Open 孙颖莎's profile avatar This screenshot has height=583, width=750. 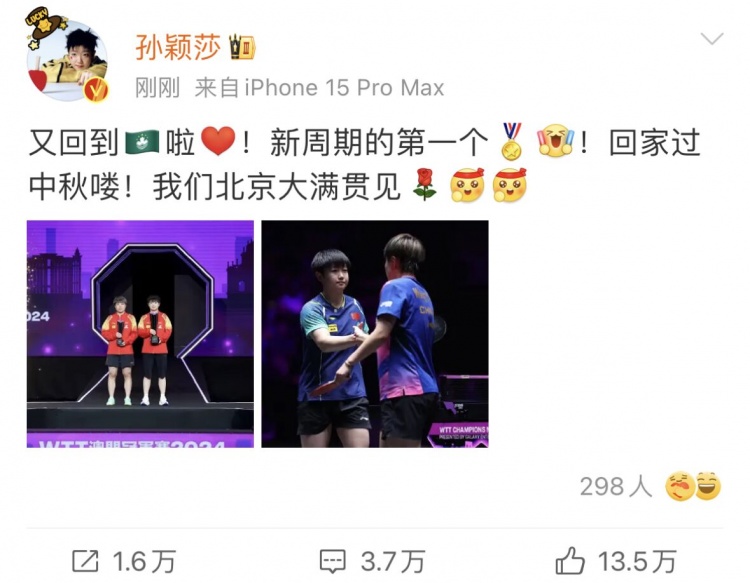(67, 60)
